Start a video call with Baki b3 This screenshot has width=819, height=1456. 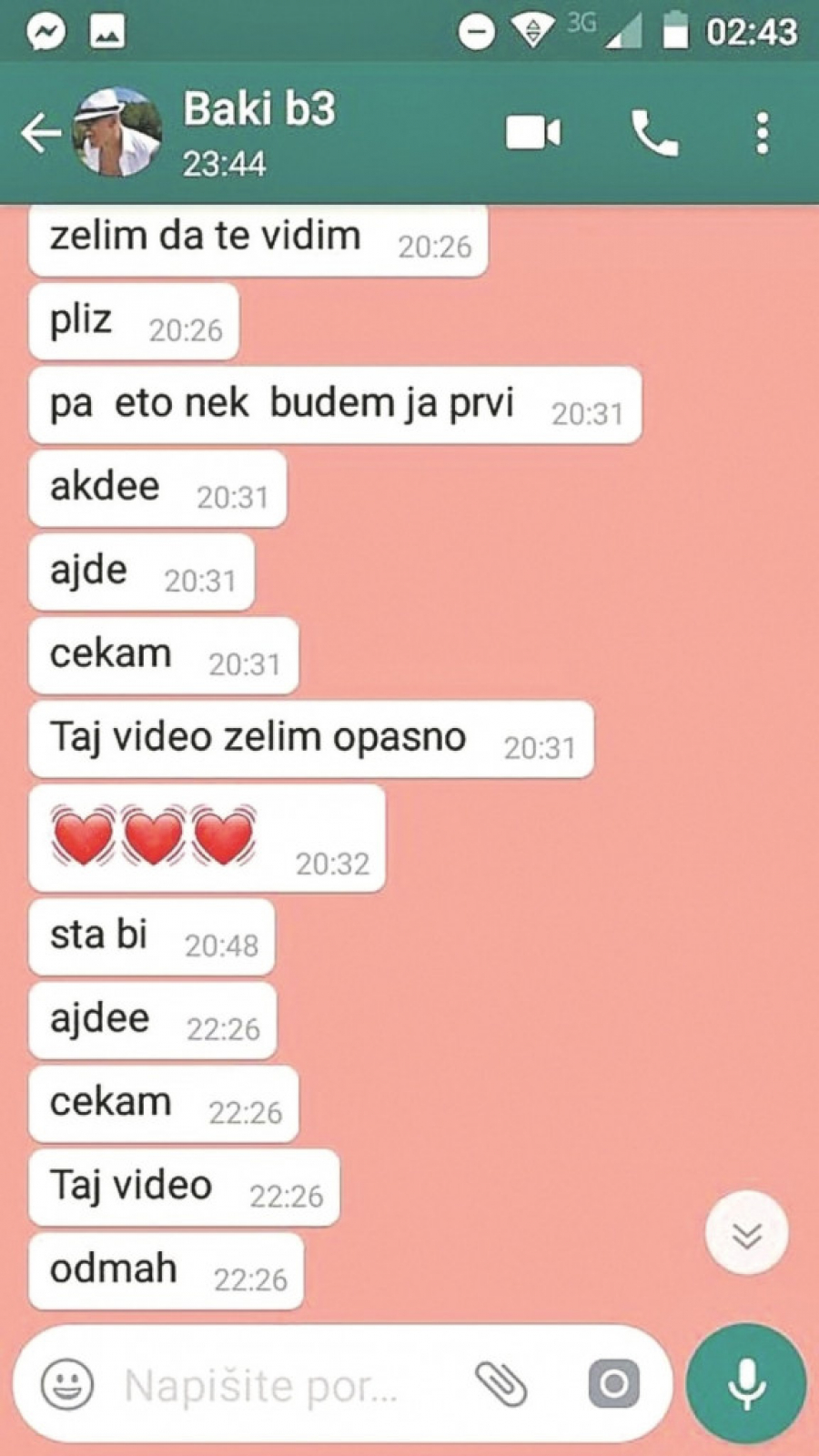pos(533,134)
